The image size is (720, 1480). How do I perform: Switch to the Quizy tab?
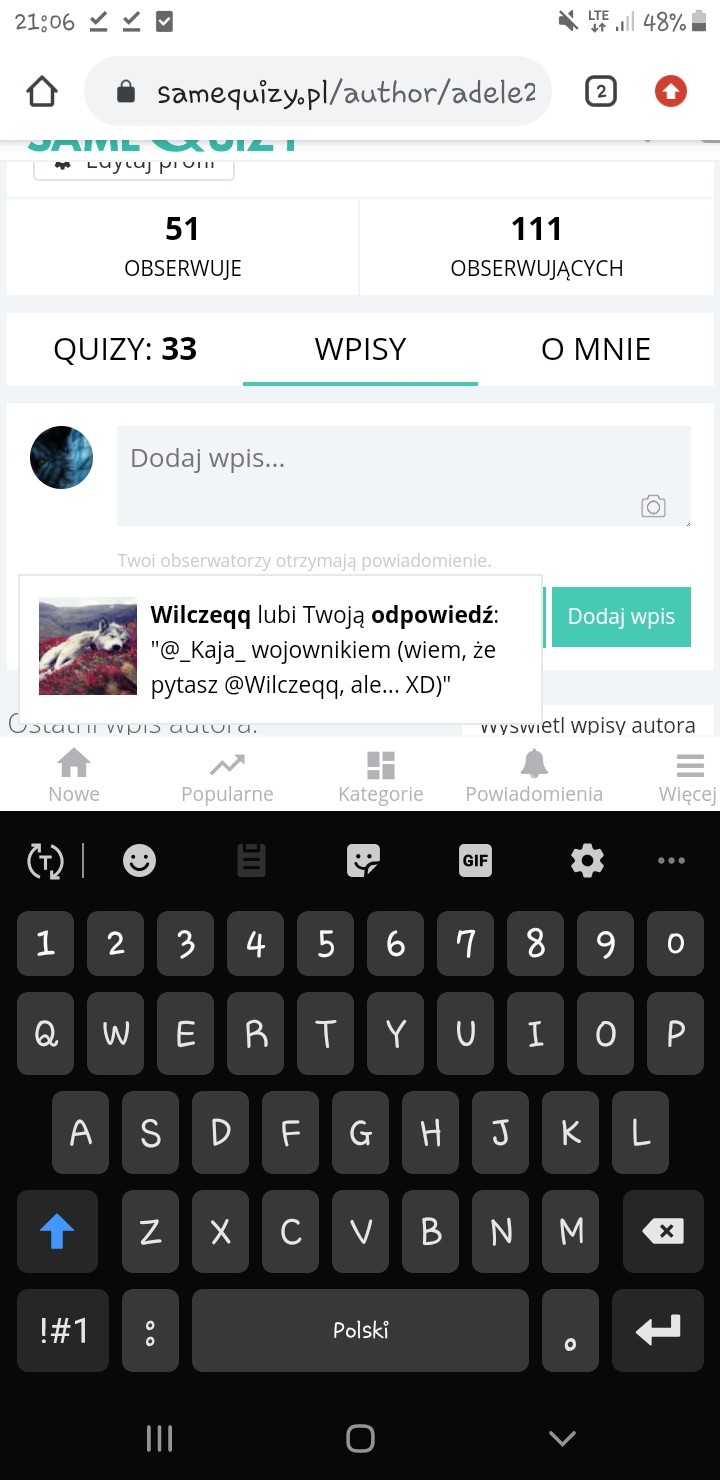click(125, 349)
